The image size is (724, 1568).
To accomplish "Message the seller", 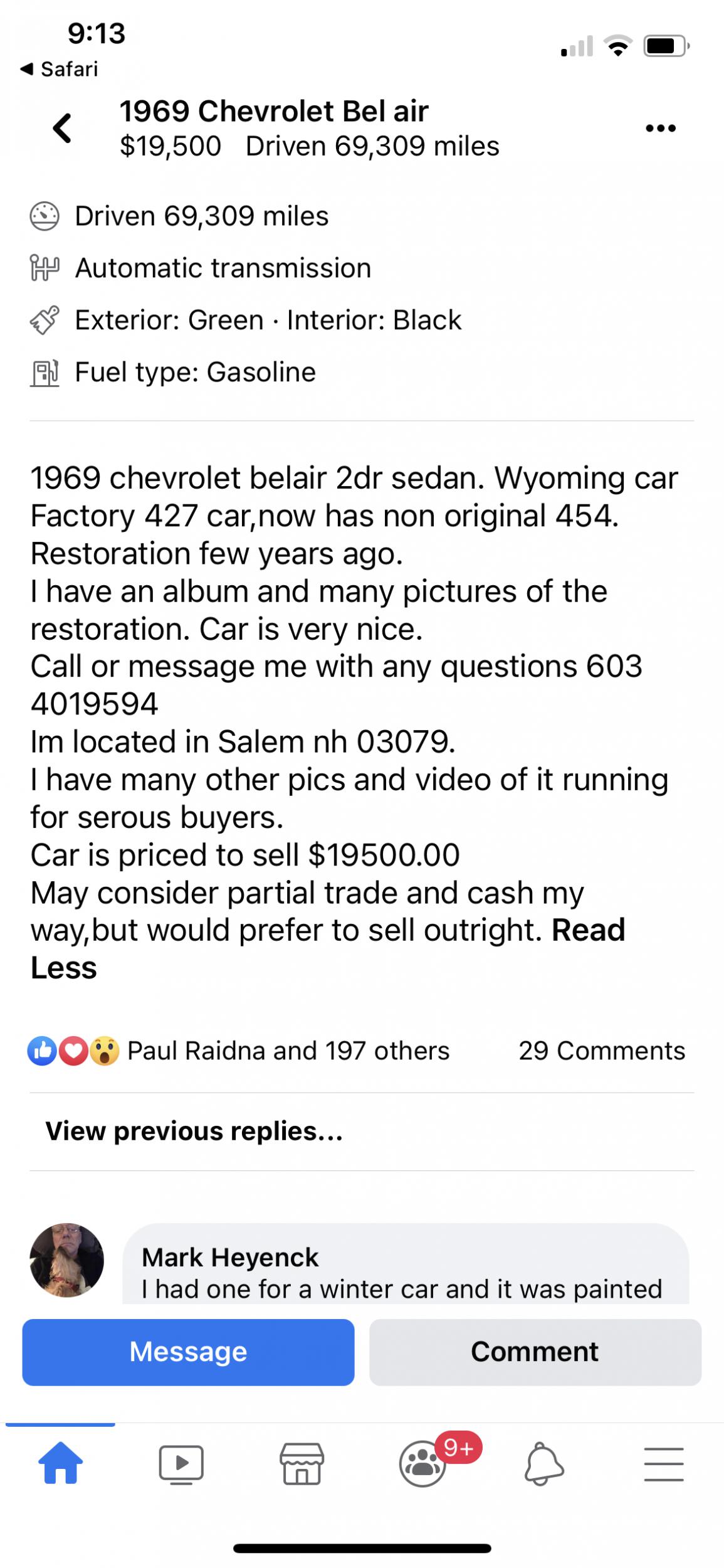I will click(188, 1352).
